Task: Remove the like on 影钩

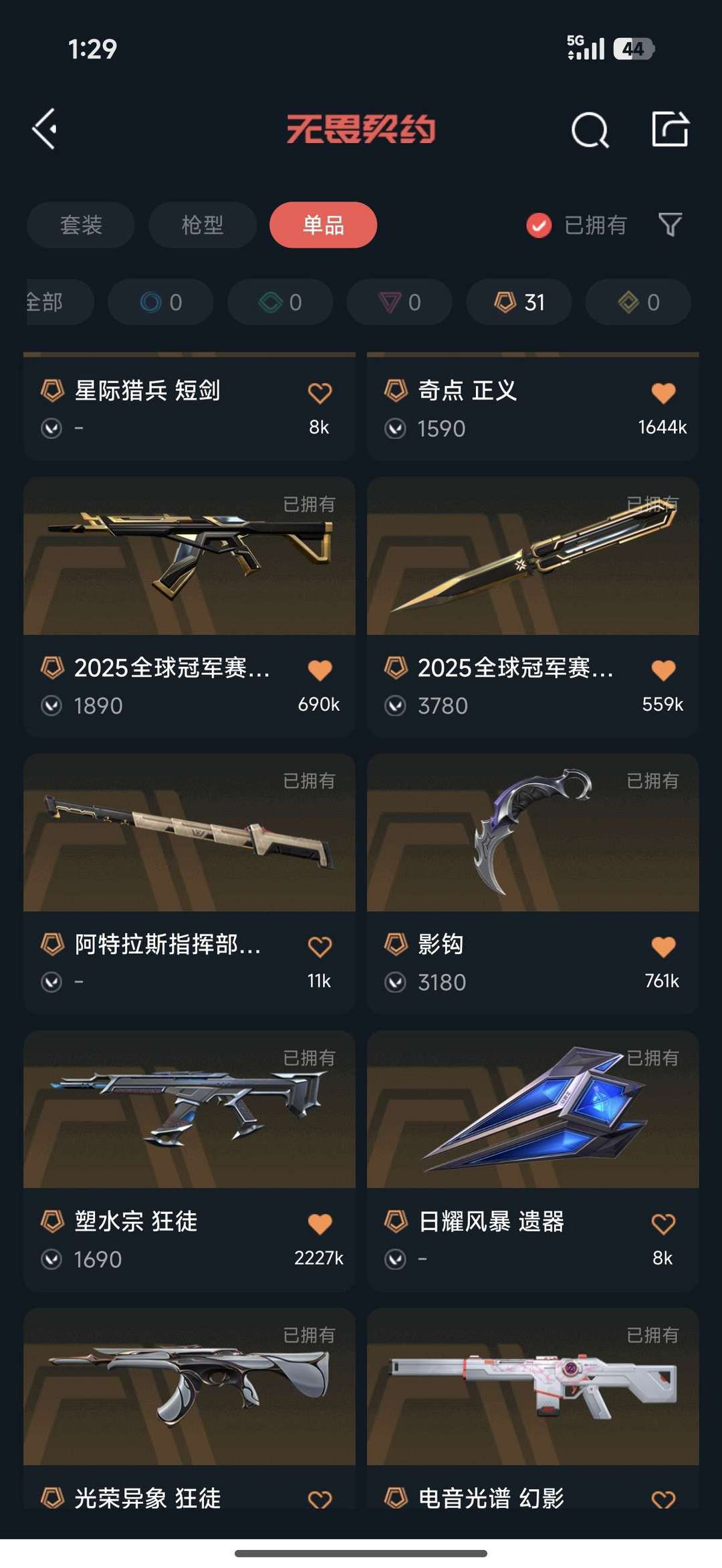Action: (663, 947)
